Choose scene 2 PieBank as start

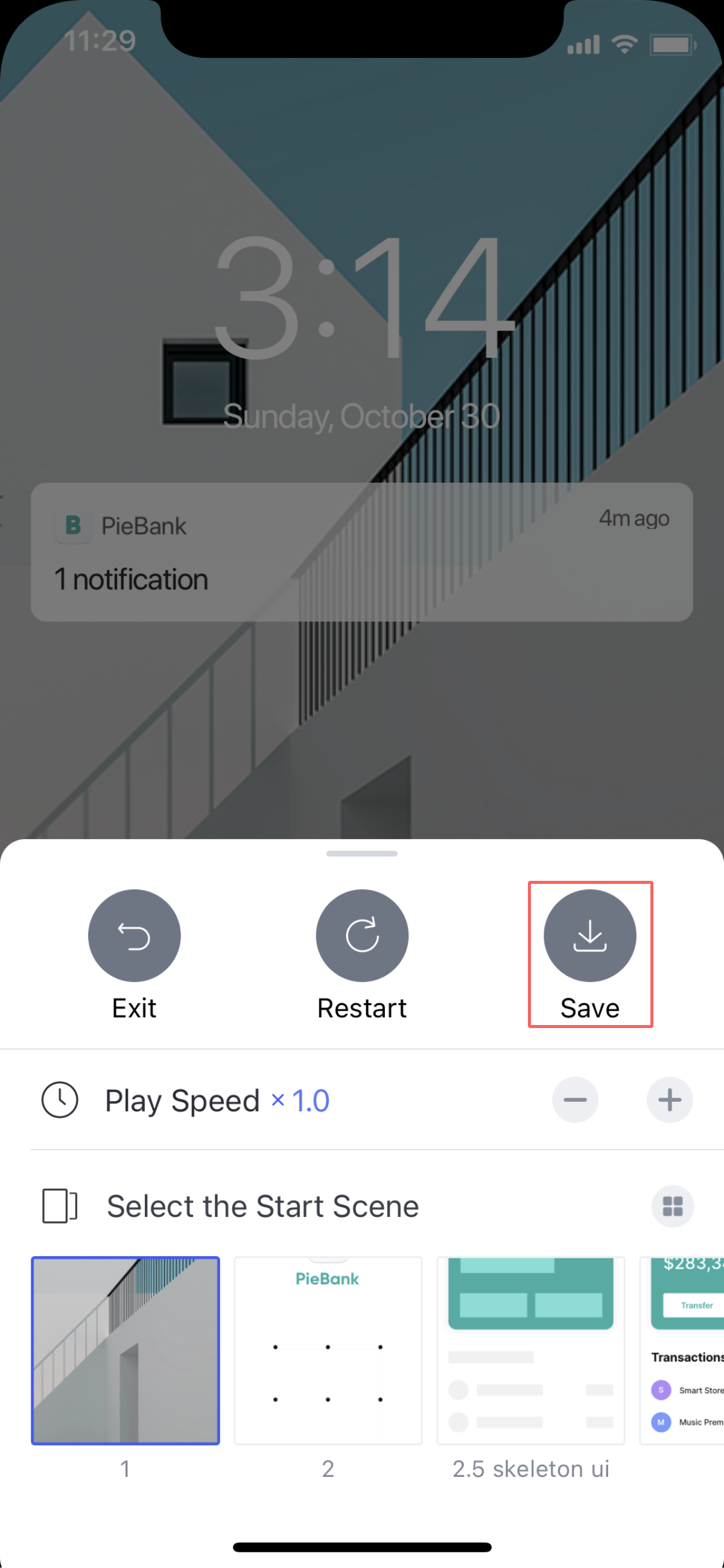tap(328, 1350)
